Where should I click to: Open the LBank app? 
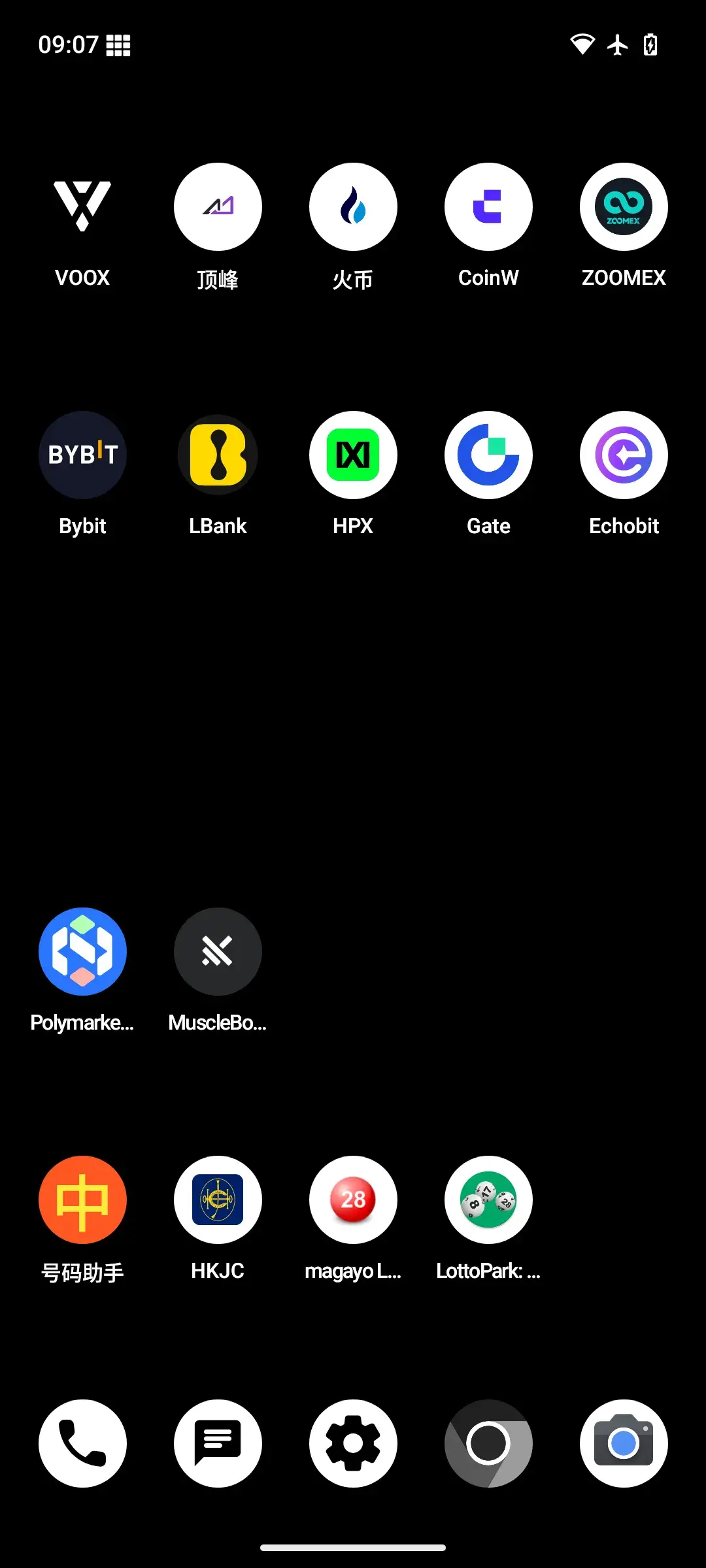point(218,455)
